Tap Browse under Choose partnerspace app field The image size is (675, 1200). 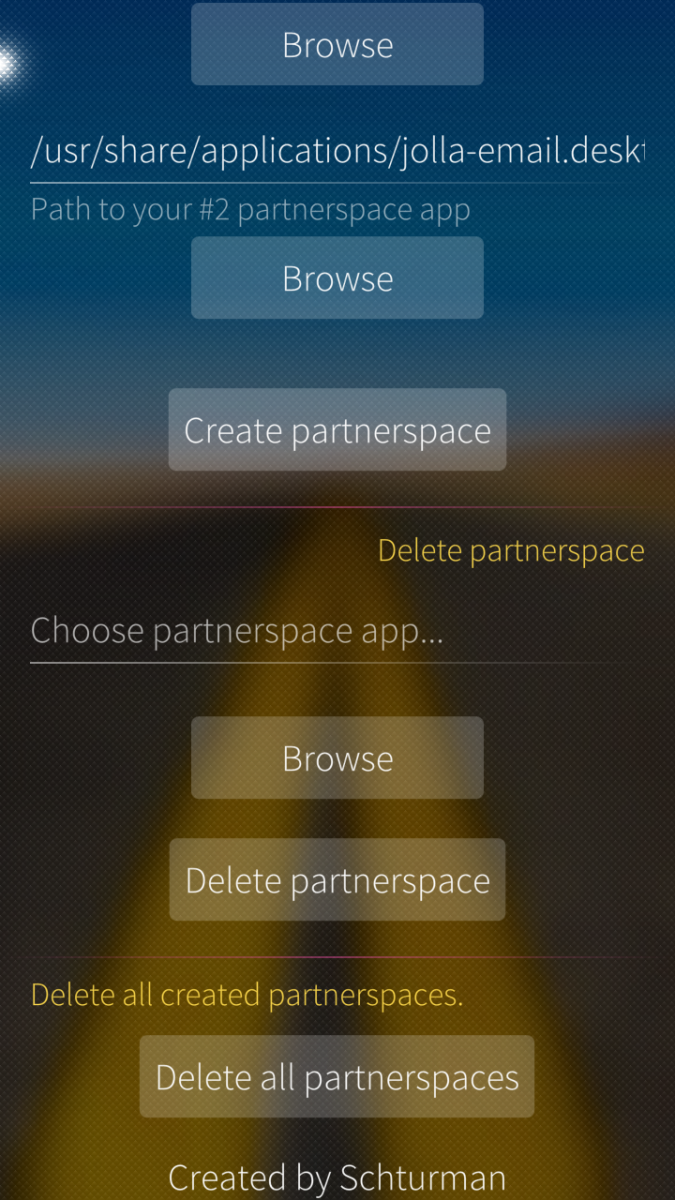(x=337, y=758)
